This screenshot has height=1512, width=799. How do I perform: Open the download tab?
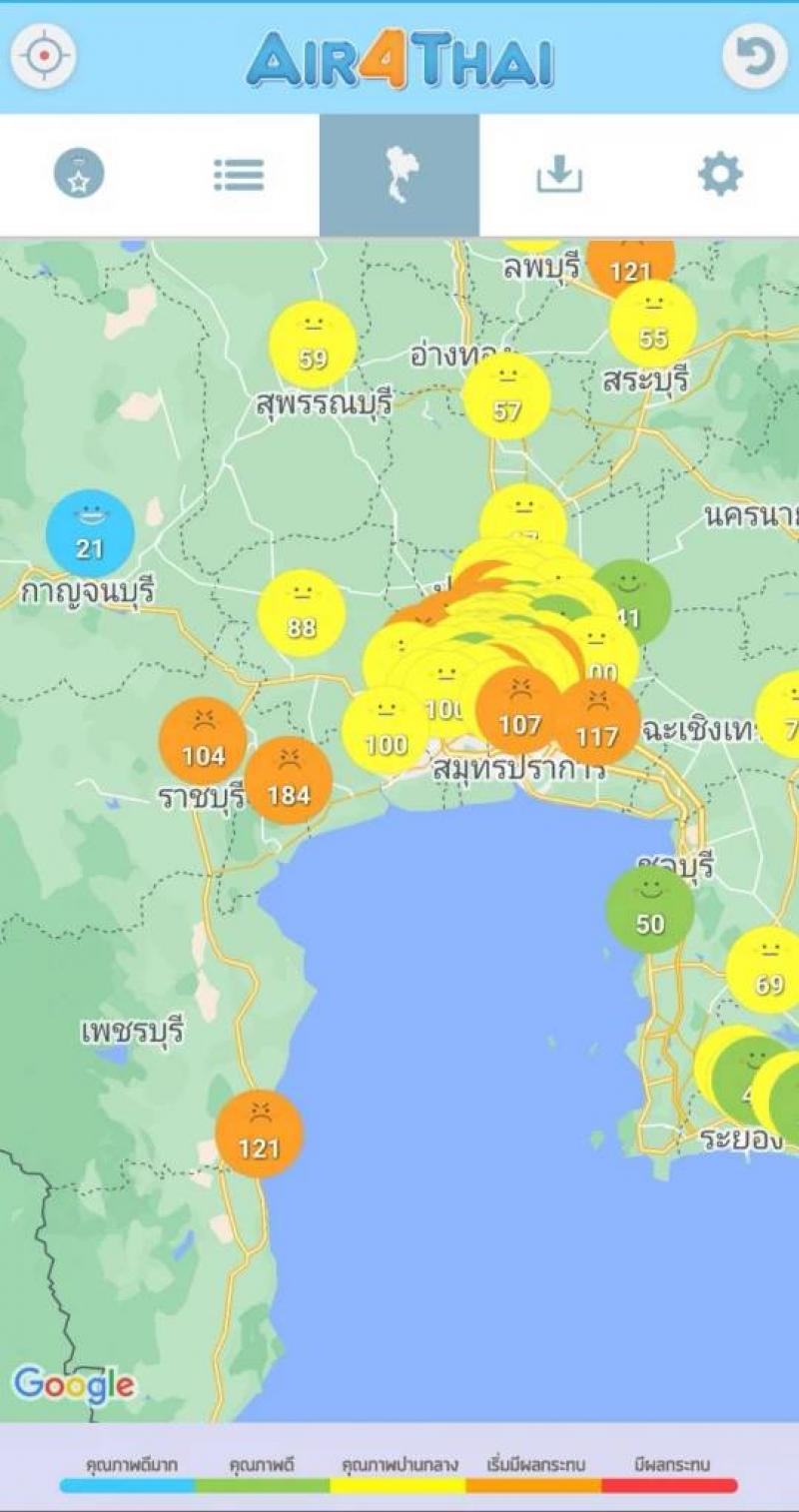point(559,175)
